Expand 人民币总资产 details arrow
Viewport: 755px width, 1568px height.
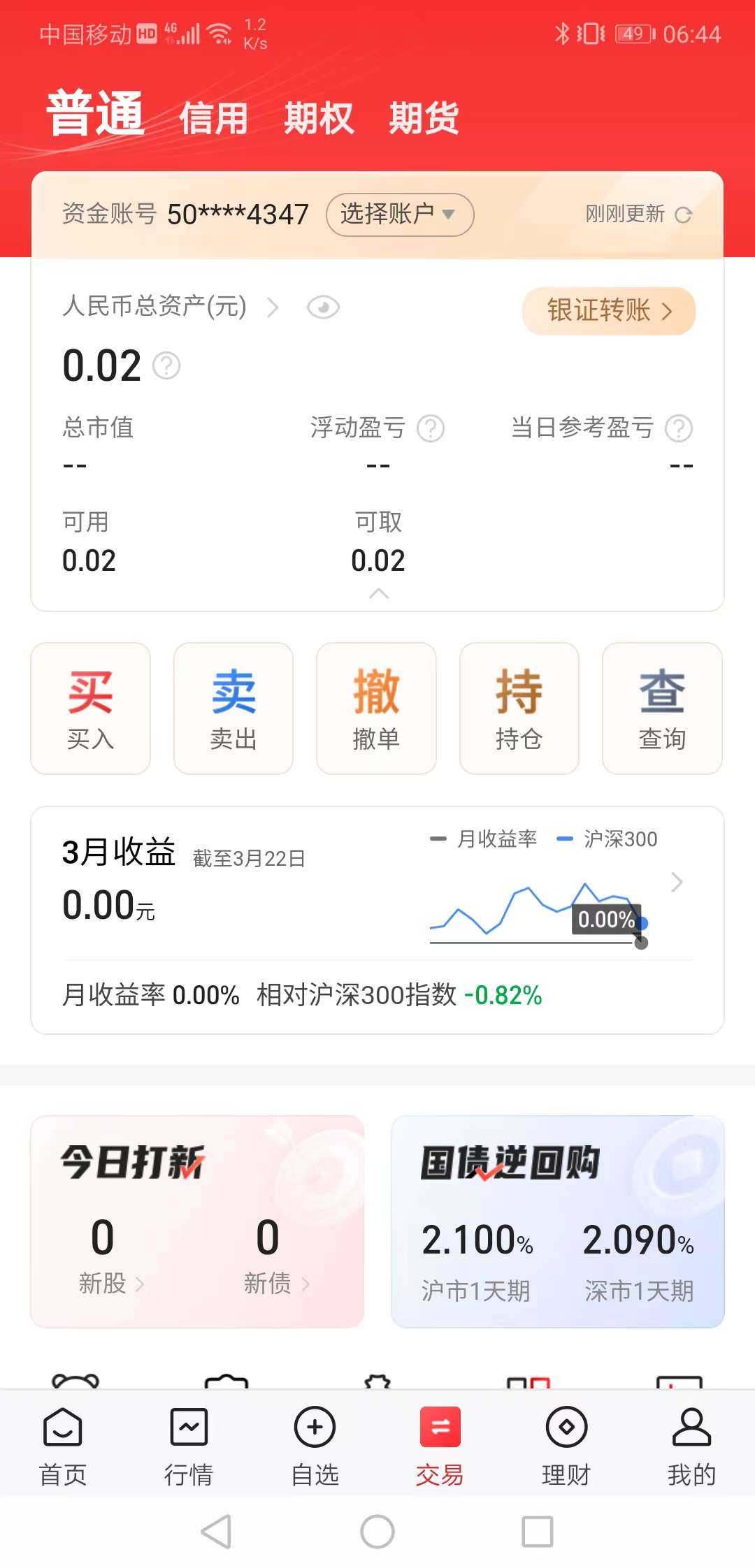point(274,307)
